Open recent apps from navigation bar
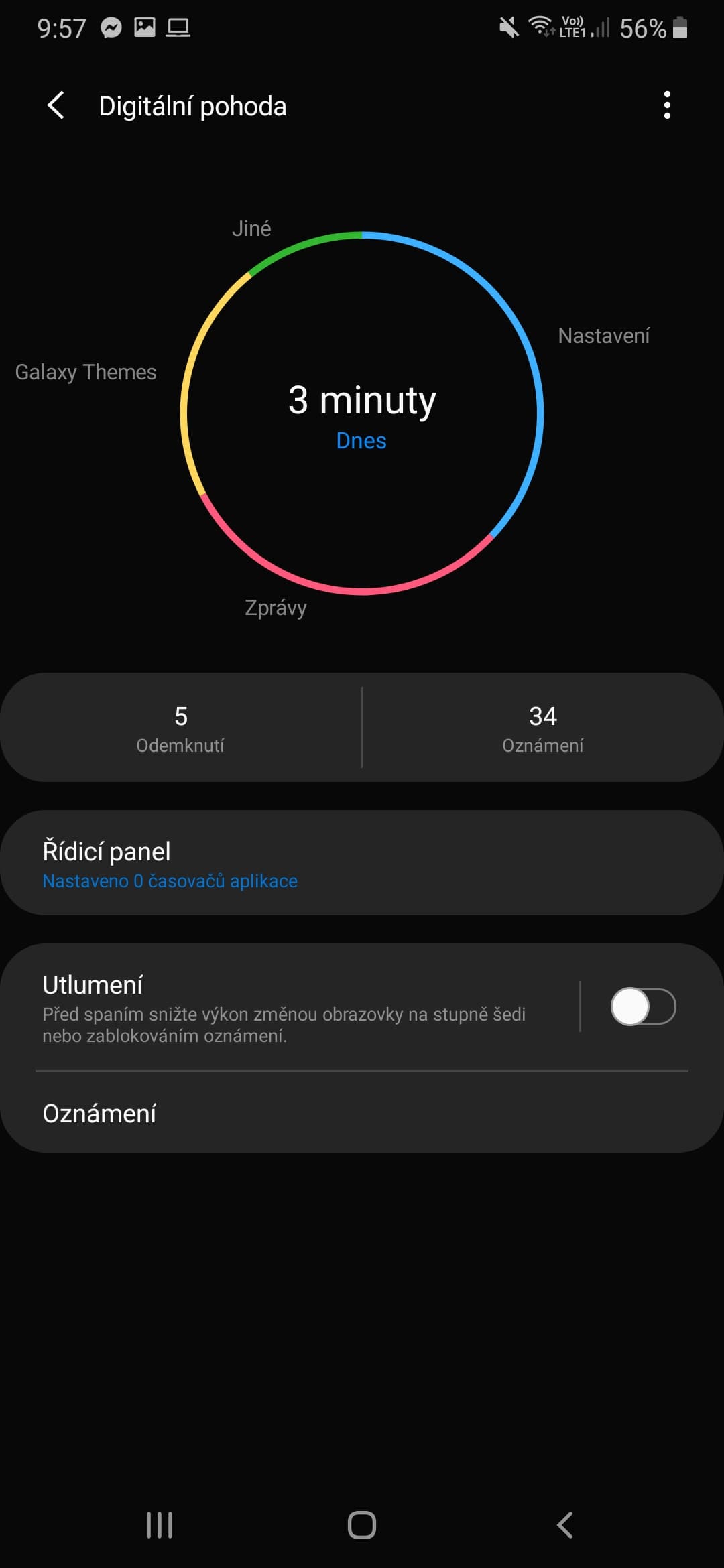The width and height of the screenshot is (724, 1568). (160, 1525)
